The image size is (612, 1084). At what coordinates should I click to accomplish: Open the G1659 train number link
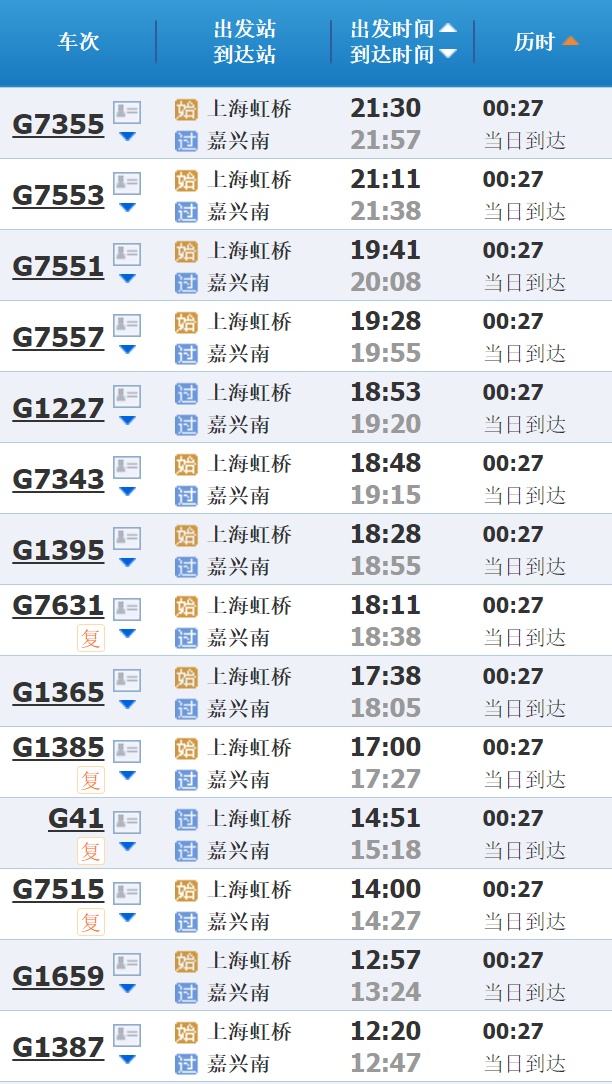click(58, 976)
